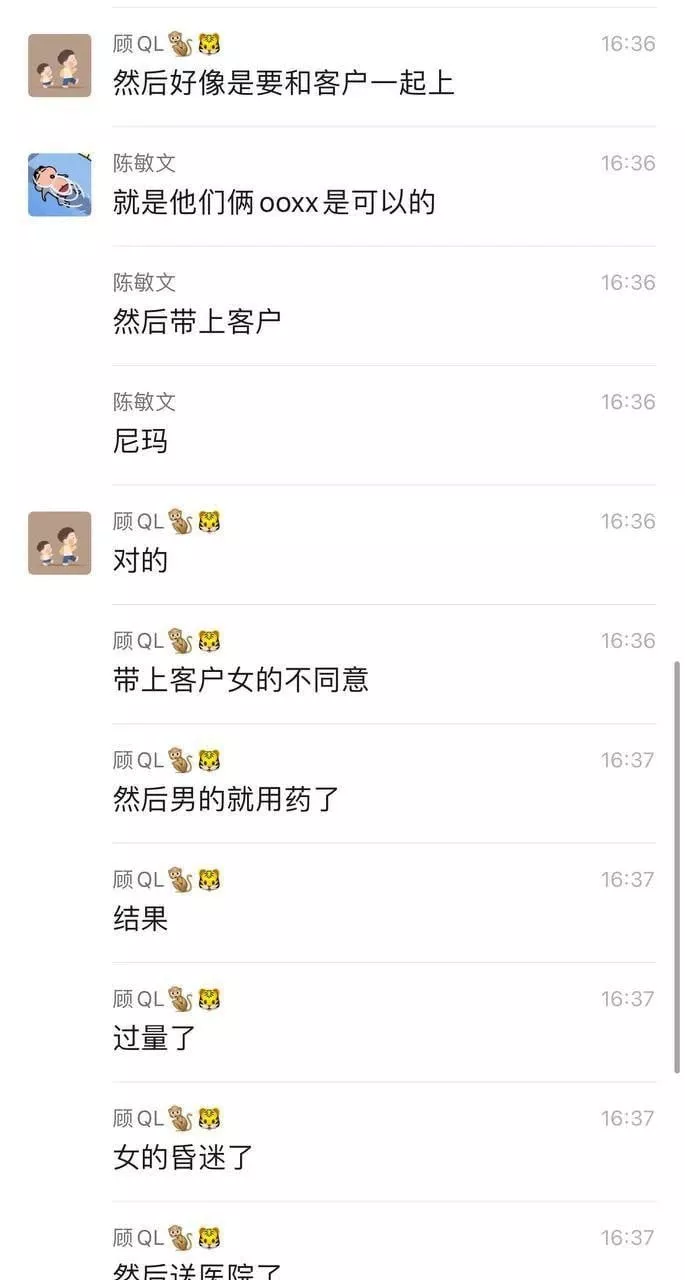Open 陈敏文's avatar beside the ooxx message

pyautogui.click(x=59, y=185)
